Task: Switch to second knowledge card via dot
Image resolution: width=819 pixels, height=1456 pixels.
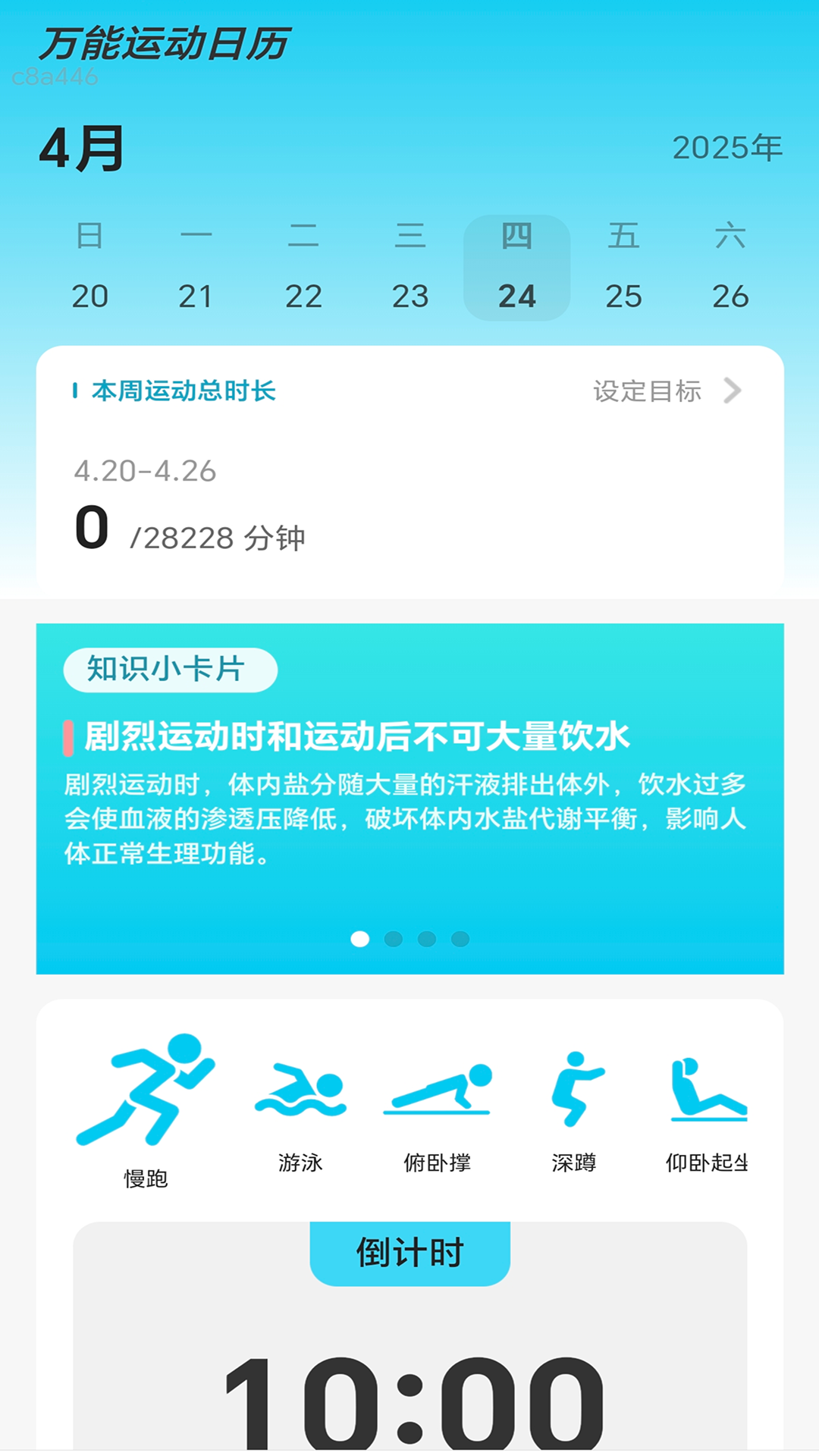Action: tap(394, 938)
